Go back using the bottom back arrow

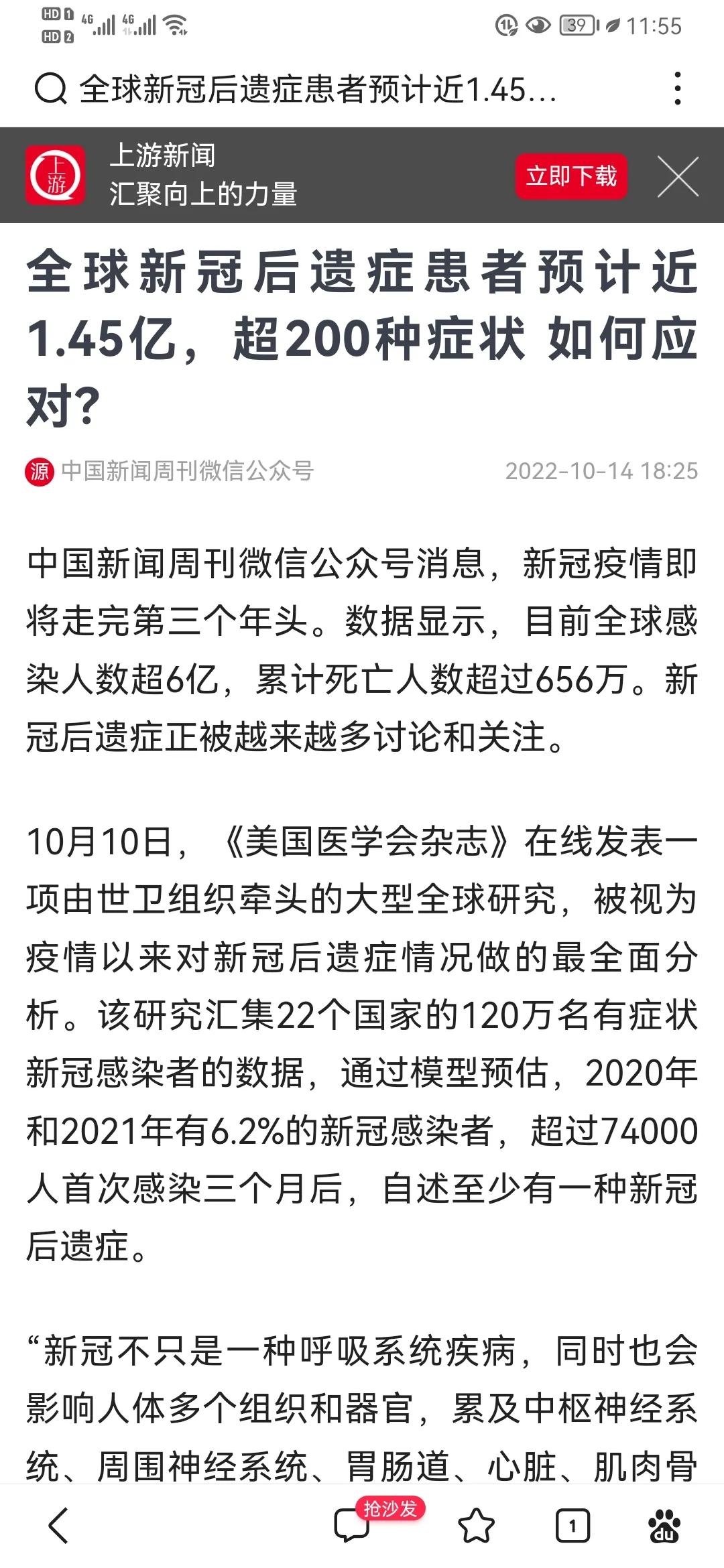pos(59,1526)
